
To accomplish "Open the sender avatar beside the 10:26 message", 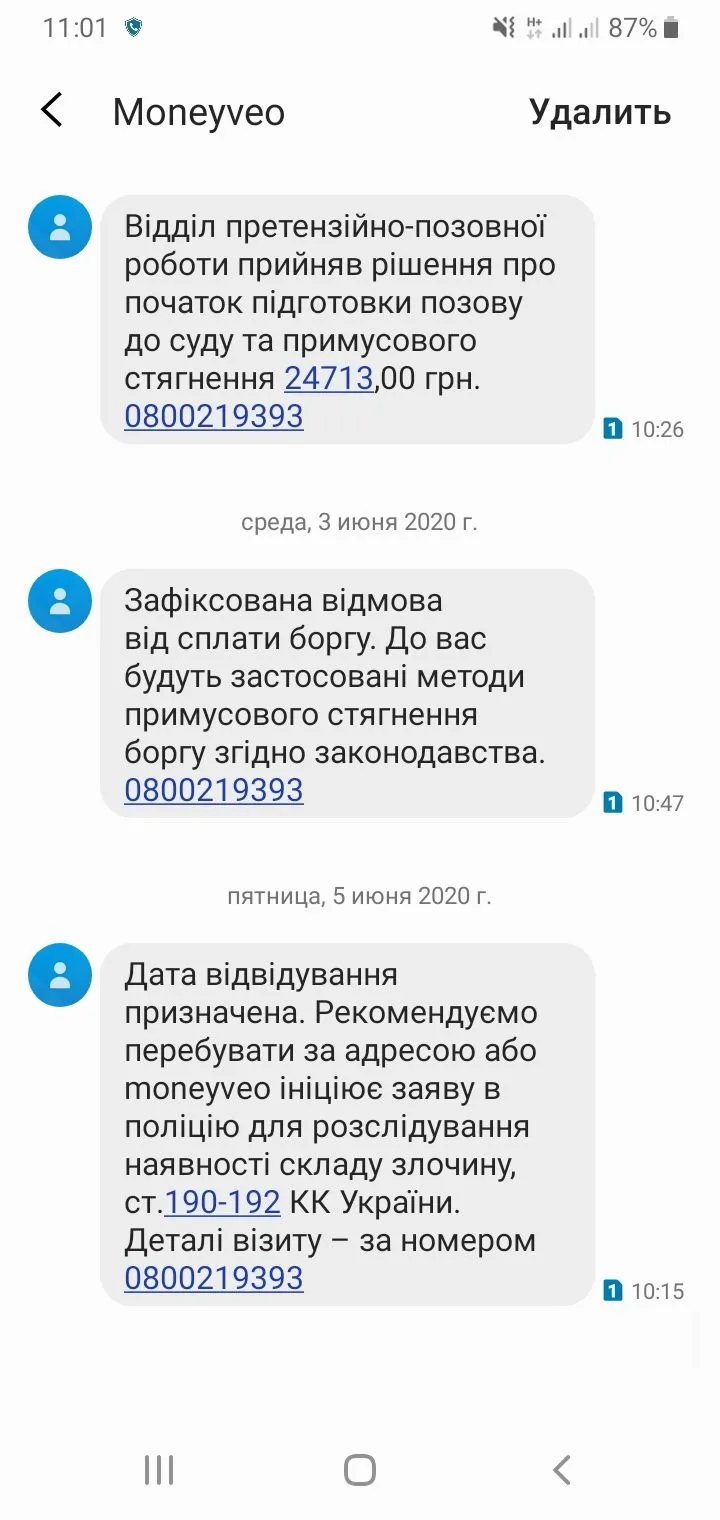I will pos(60,227).
